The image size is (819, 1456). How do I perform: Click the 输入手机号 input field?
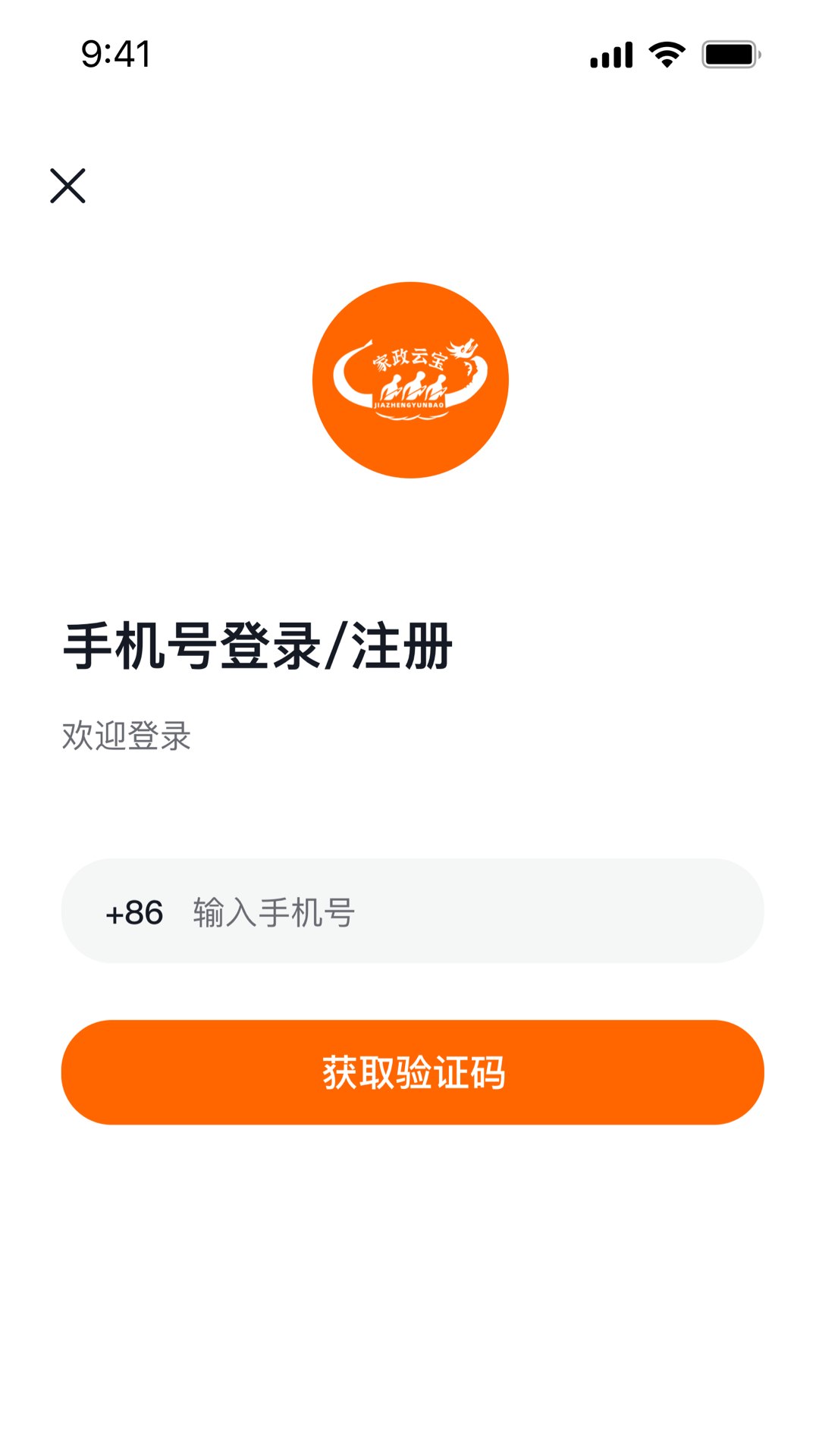tap(273, 912)
